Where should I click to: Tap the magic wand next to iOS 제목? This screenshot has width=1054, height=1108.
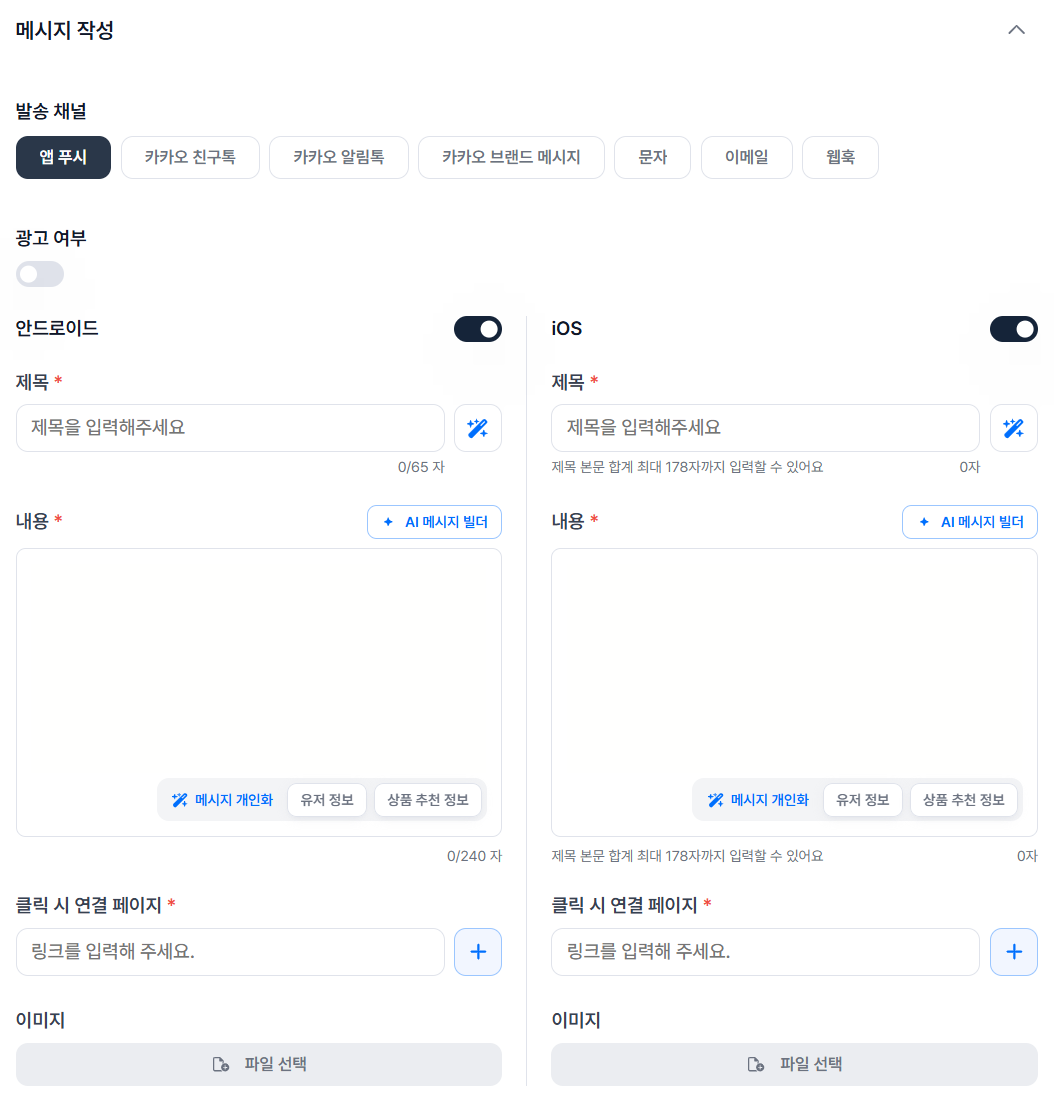click(1013, 428)
